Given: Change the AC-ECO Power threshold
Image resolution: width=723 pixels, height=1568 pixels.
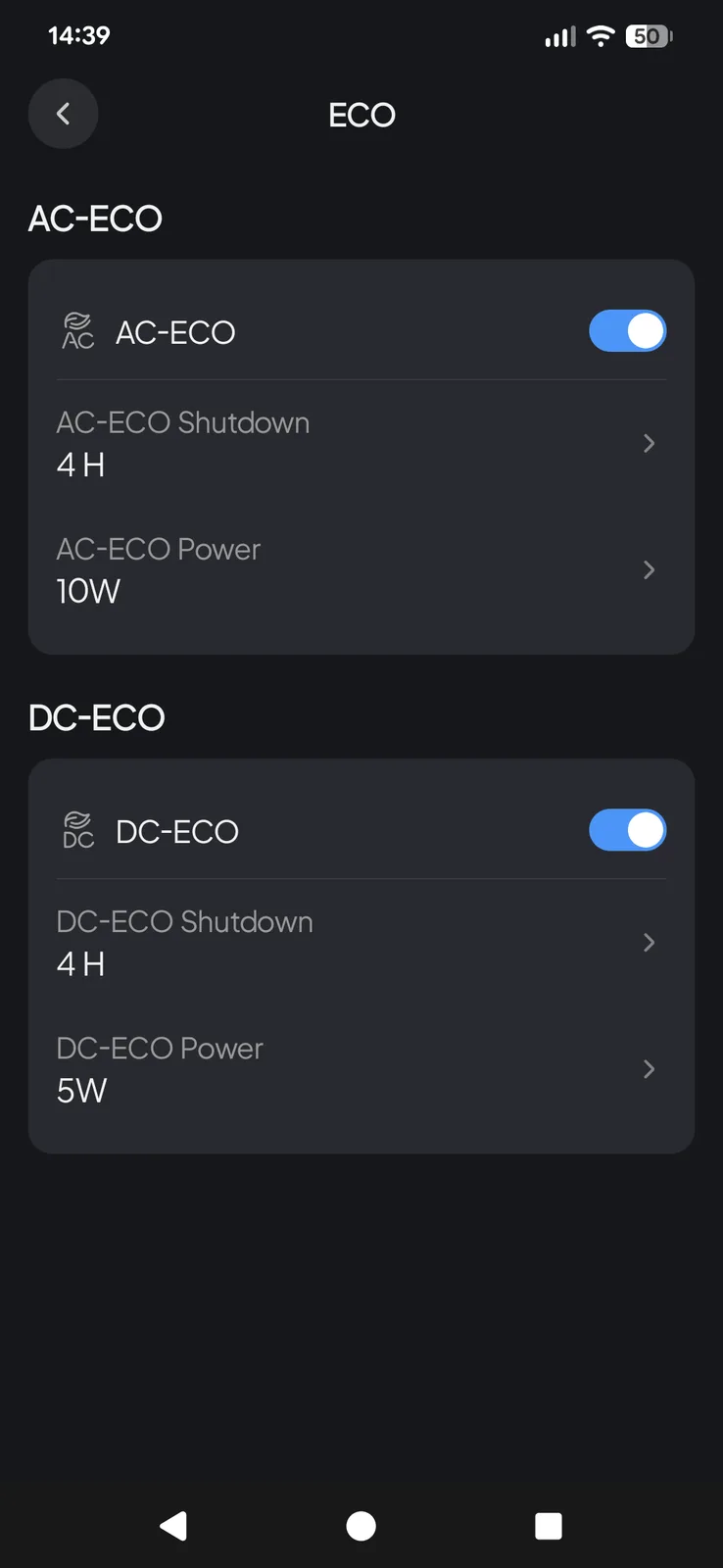Looking at the screenshot, I should tap(361, 570).
